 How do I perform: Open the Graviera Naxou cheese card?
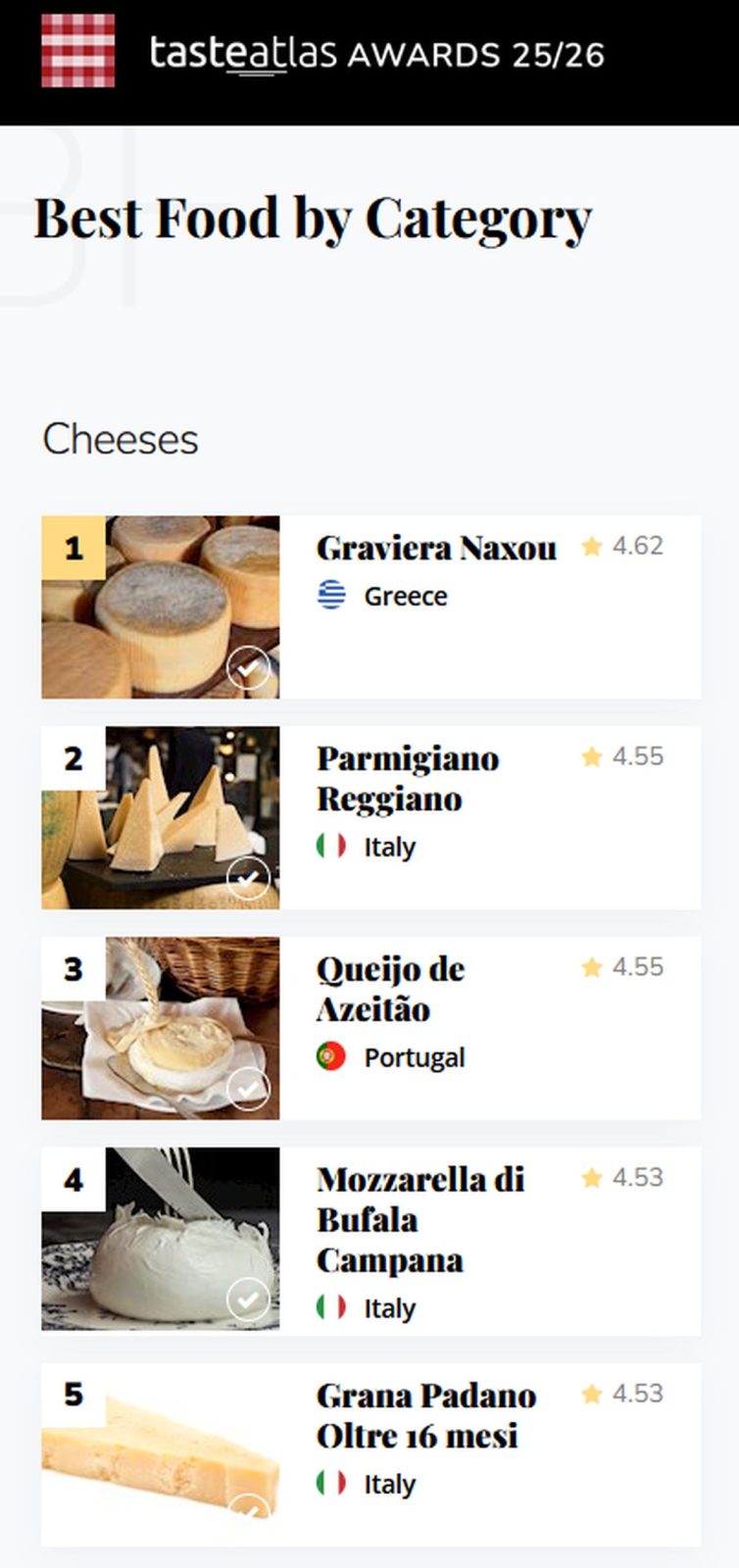pyautogui.click(x=436, y=548)
